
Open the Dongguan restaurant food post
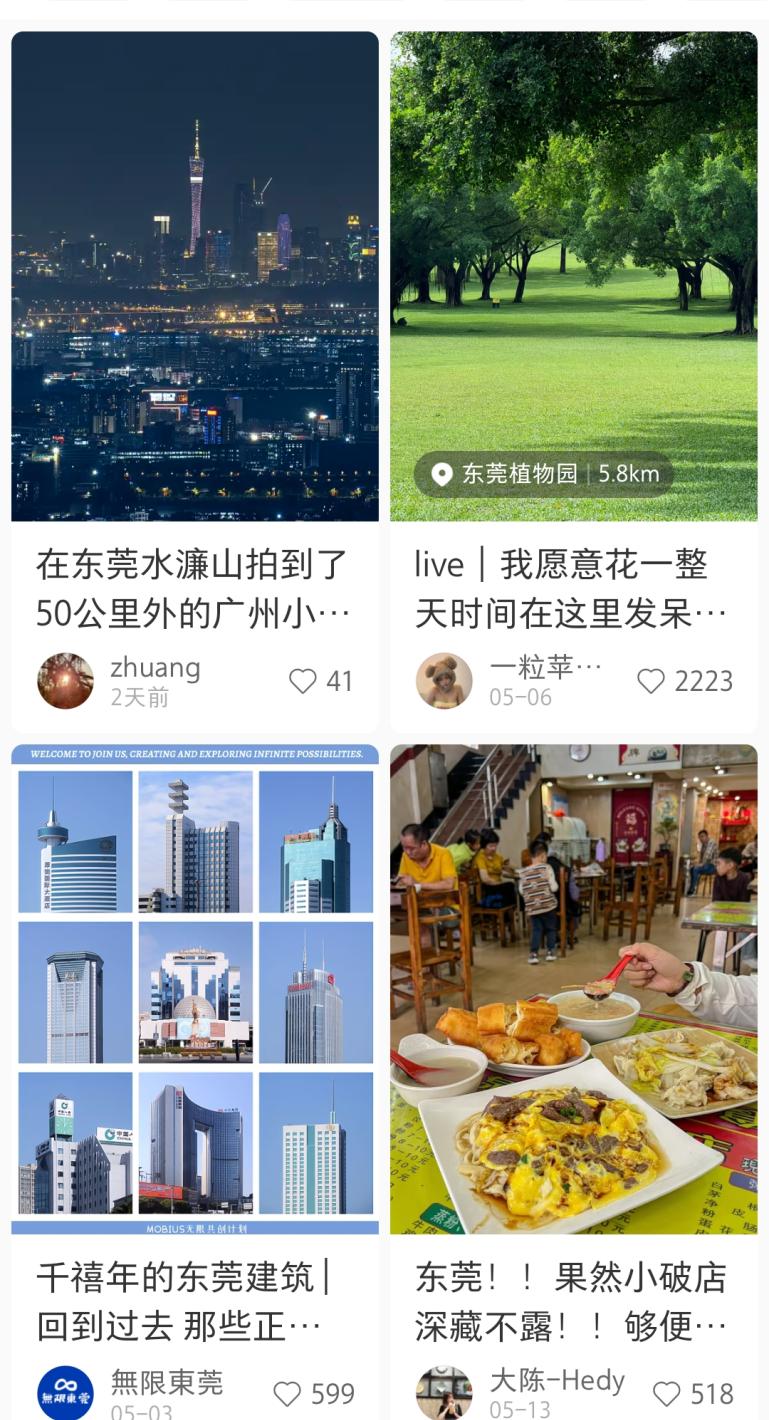[x=573, y=990]
